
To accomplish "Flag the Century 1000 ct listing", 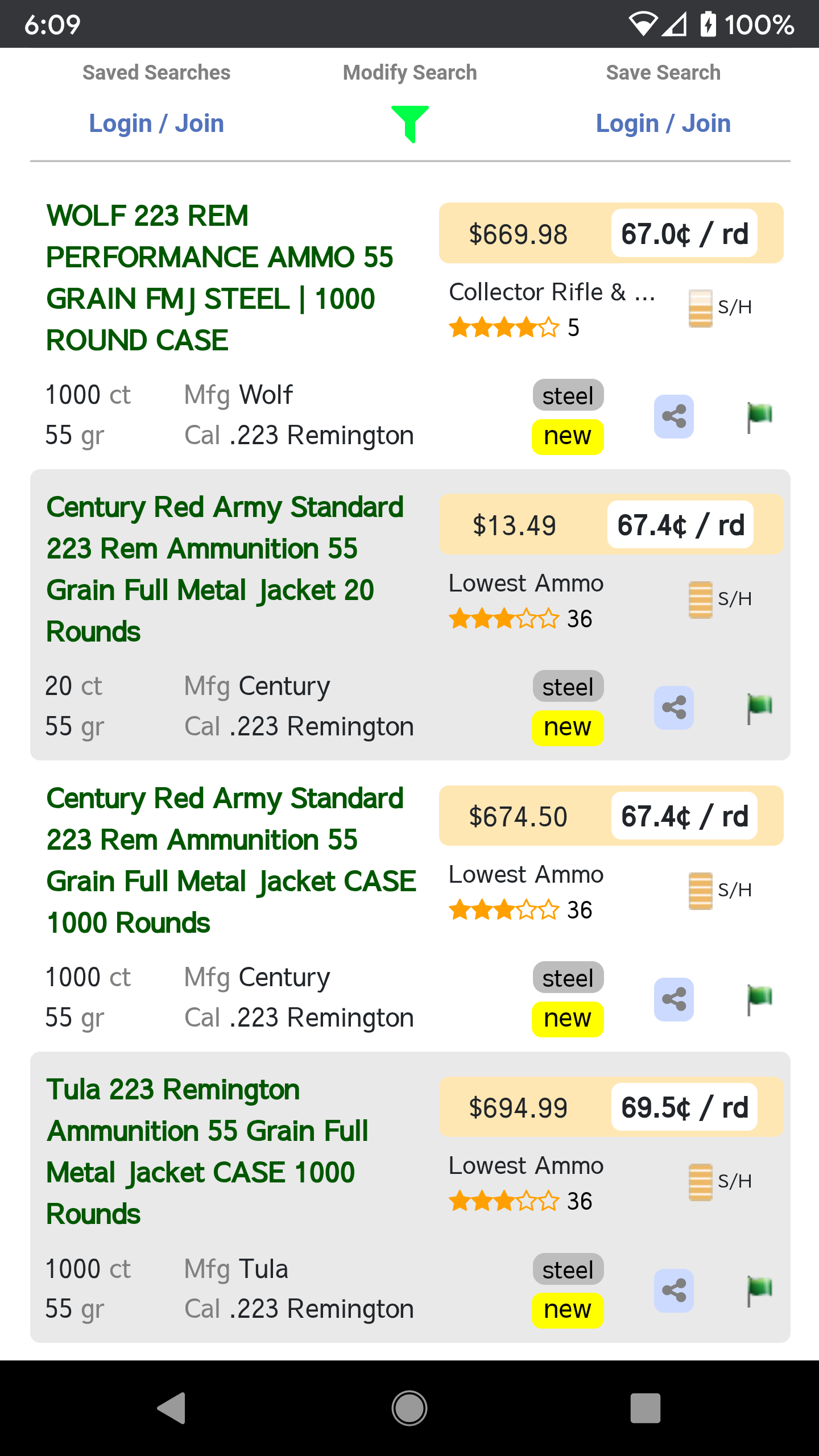I will (759, 999).
